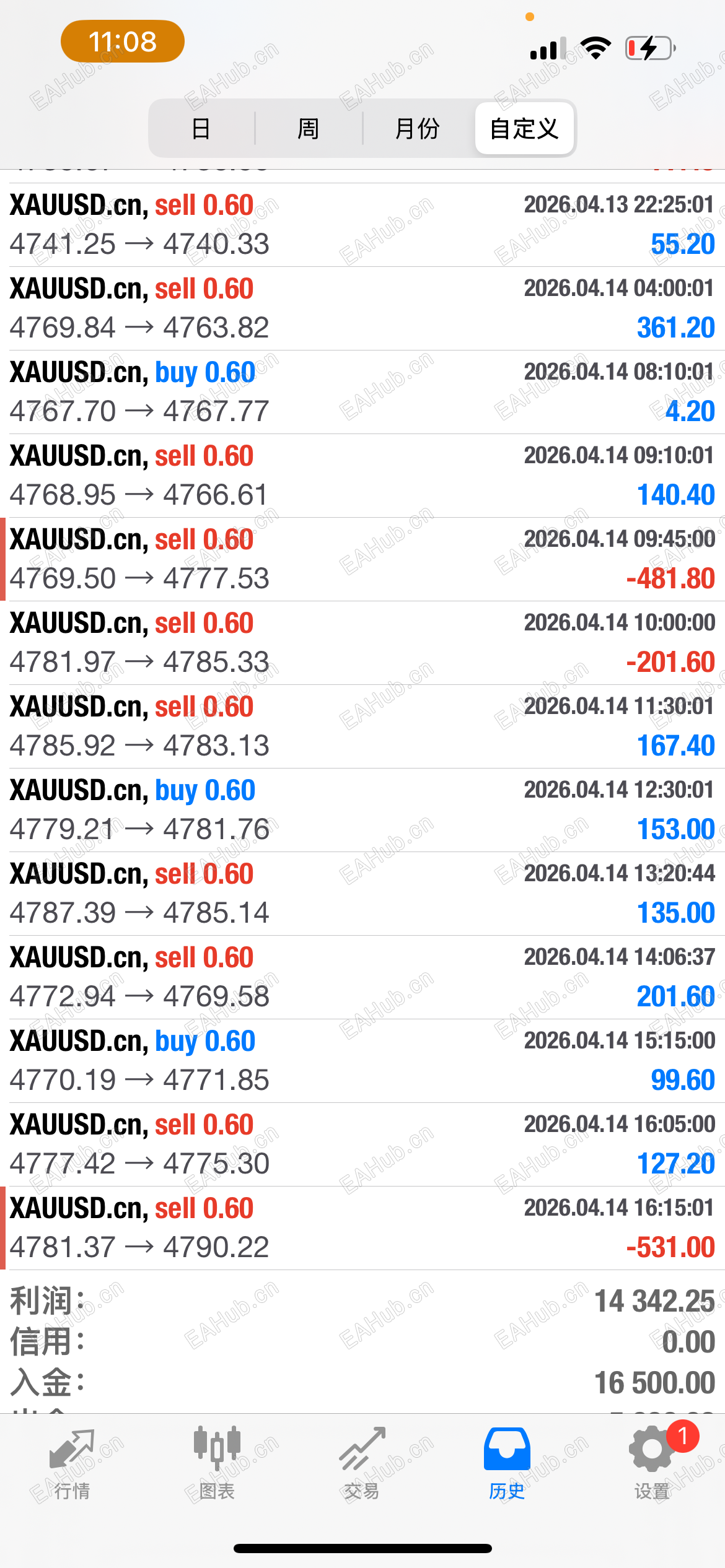Expand the buy trade with 153.00 profit
Image resolution: width=725 pixels, height=1568 pixels.
[x=362, y=810]
